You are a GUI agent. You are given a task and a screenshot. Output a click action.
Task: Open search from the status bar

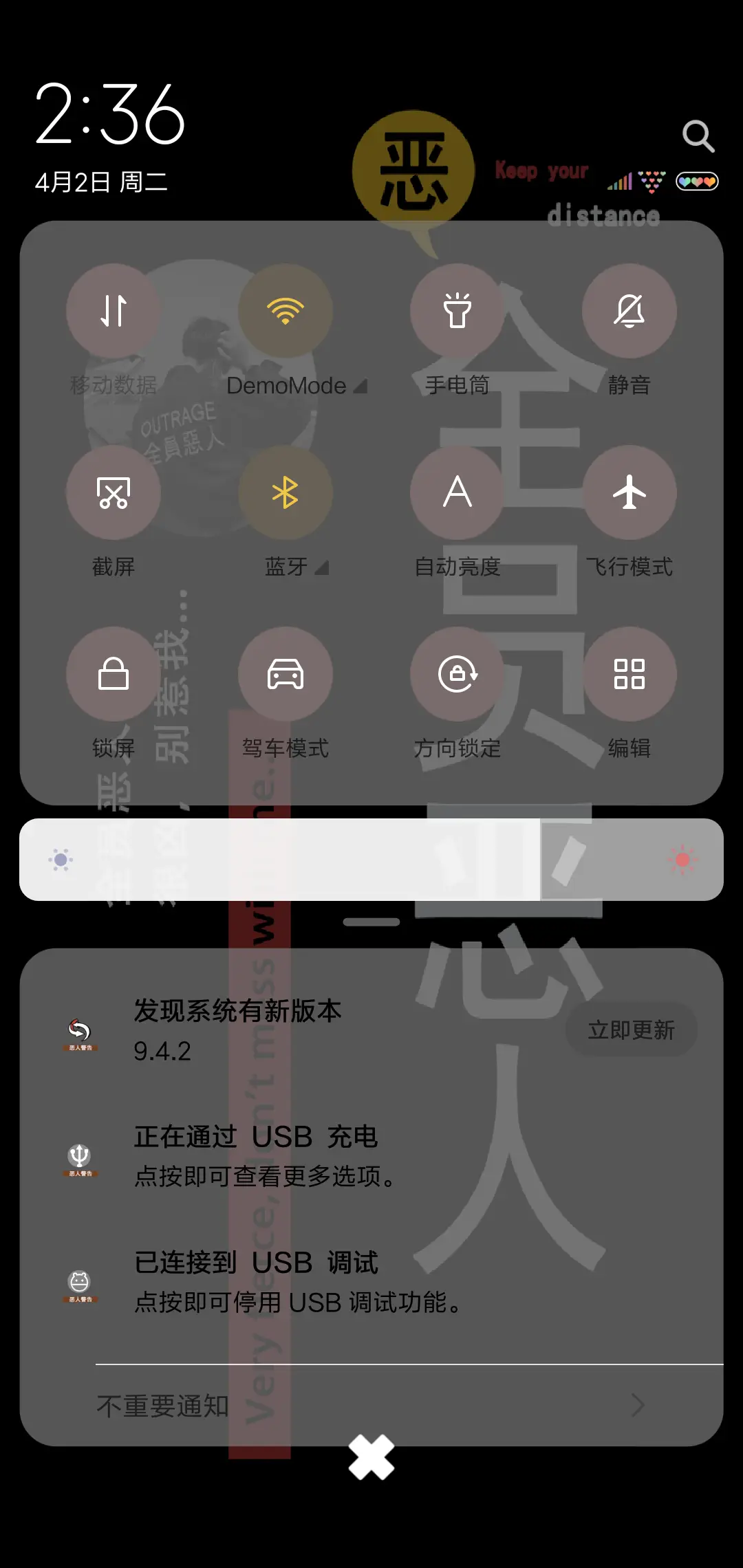(x=699, y=135)
